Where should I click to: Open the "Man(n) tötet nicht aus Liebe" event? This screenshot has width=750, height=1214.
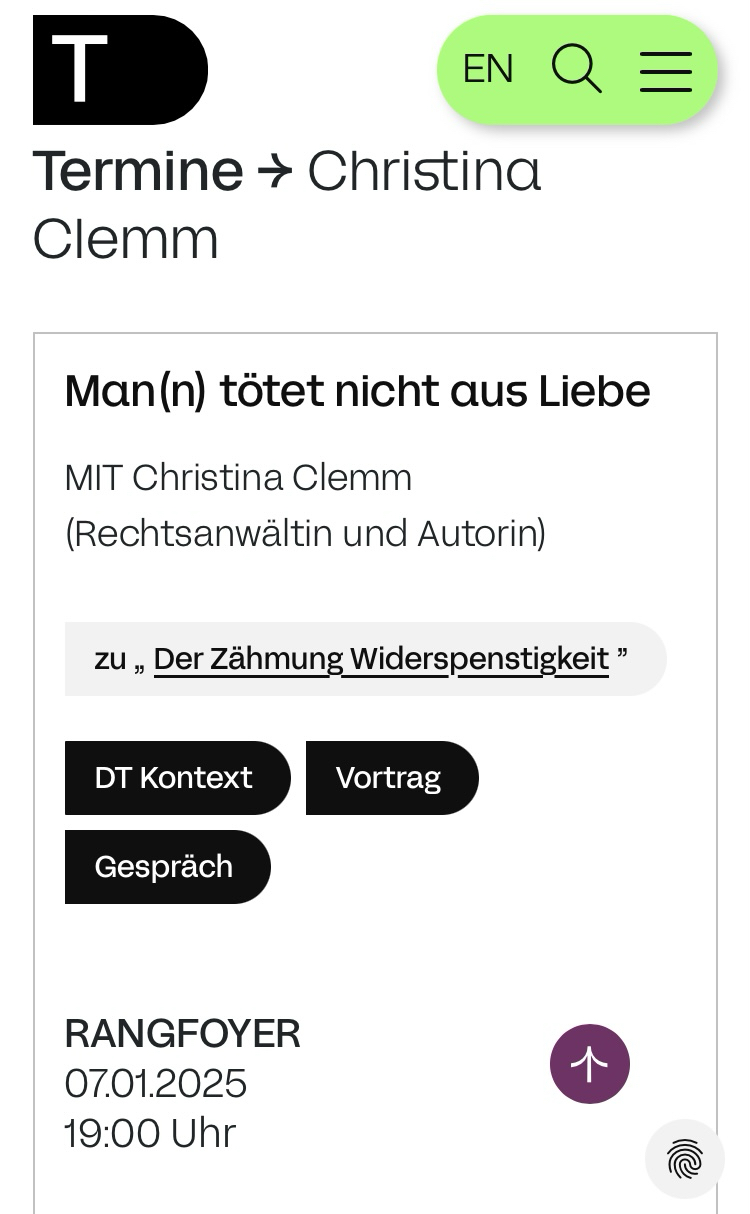pos(357,390)
